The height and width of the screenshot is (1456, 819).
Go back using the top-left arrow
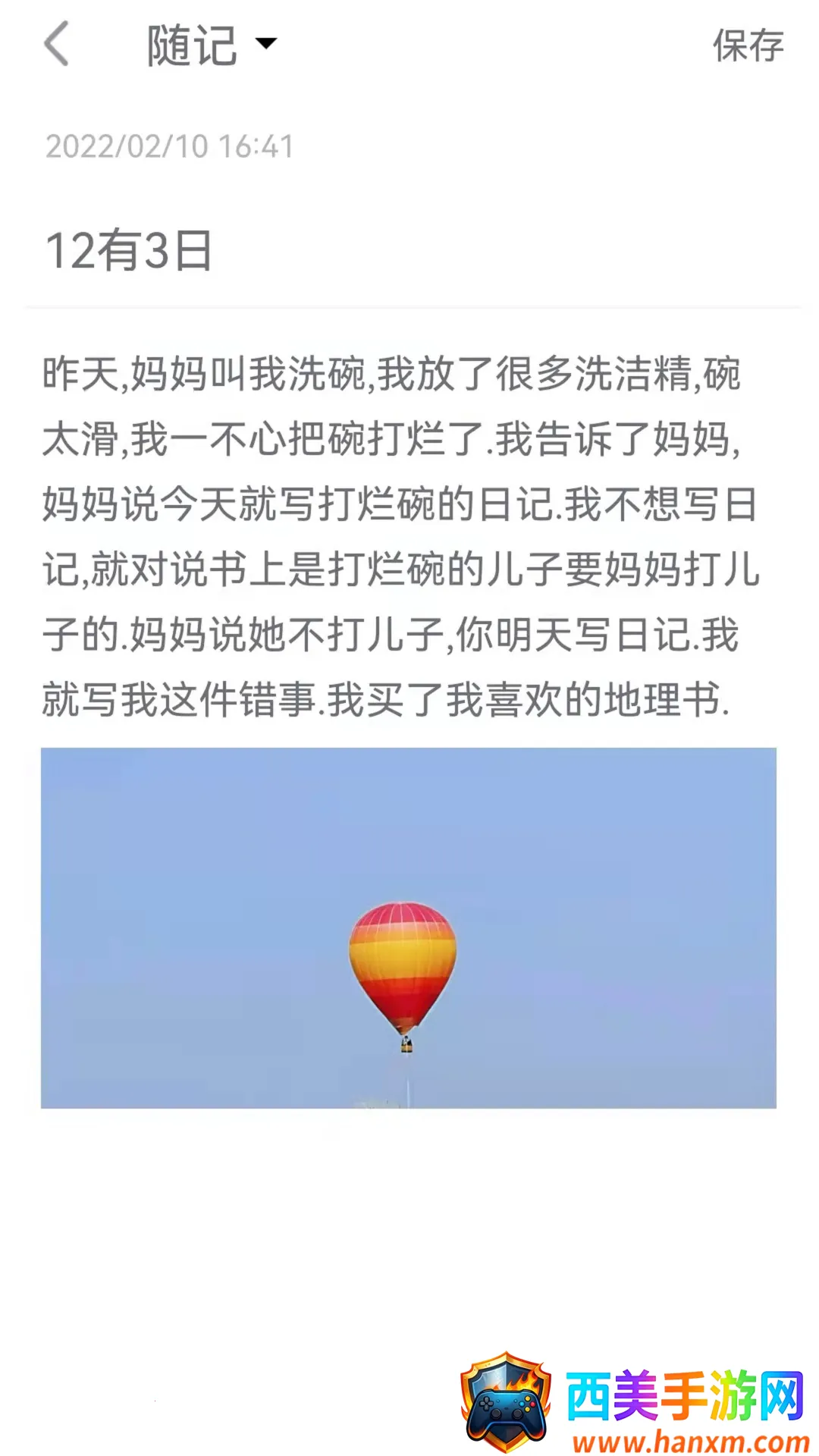(57, 44)
